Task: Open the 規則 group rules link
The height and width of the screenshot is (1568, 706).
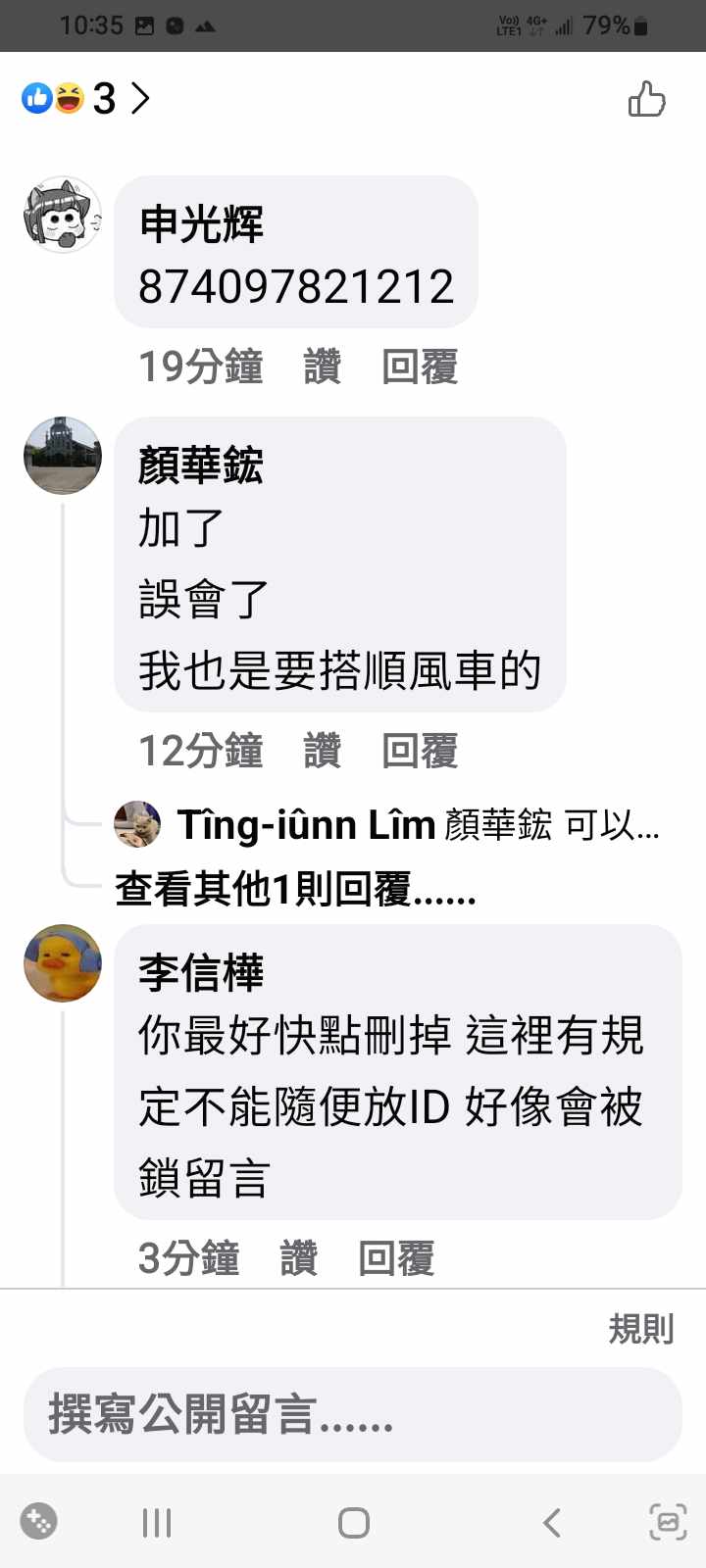Action: click(x=641, y=1329)
